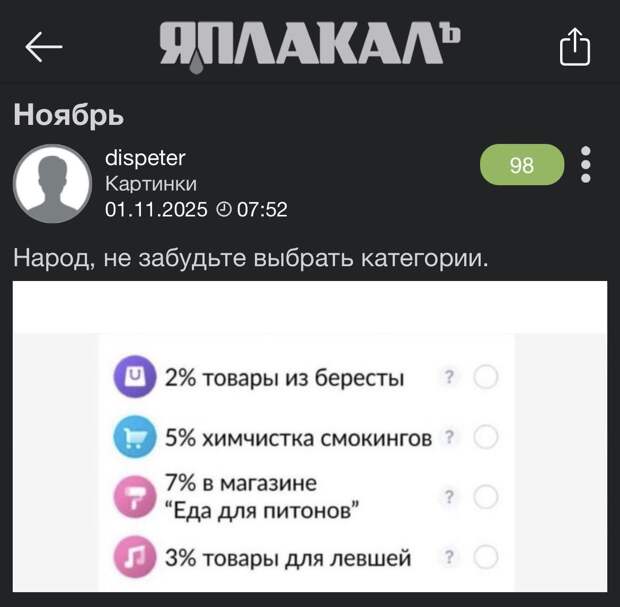Share this post
Screen dimensions: 620x607
575,47
